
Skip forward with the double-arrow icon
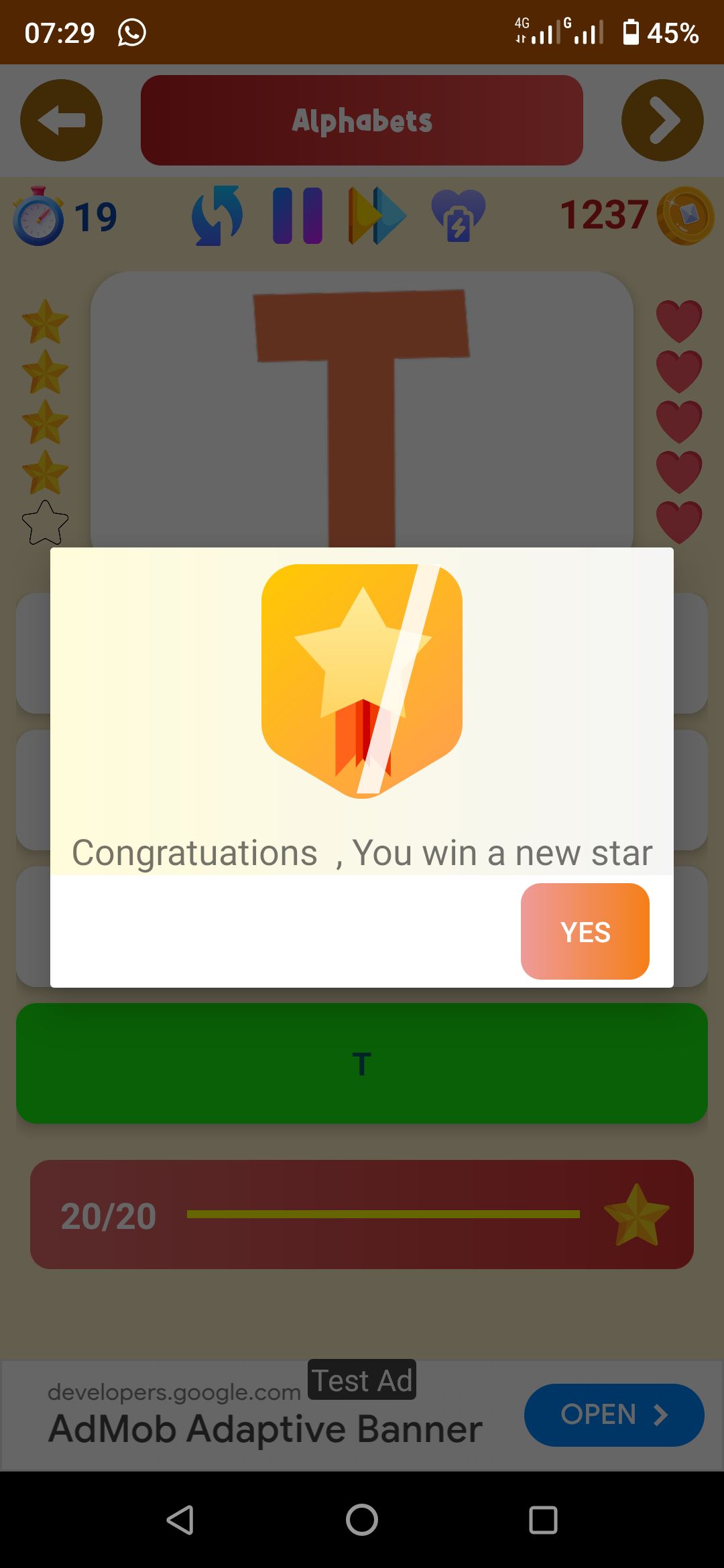tap(377, 216)
